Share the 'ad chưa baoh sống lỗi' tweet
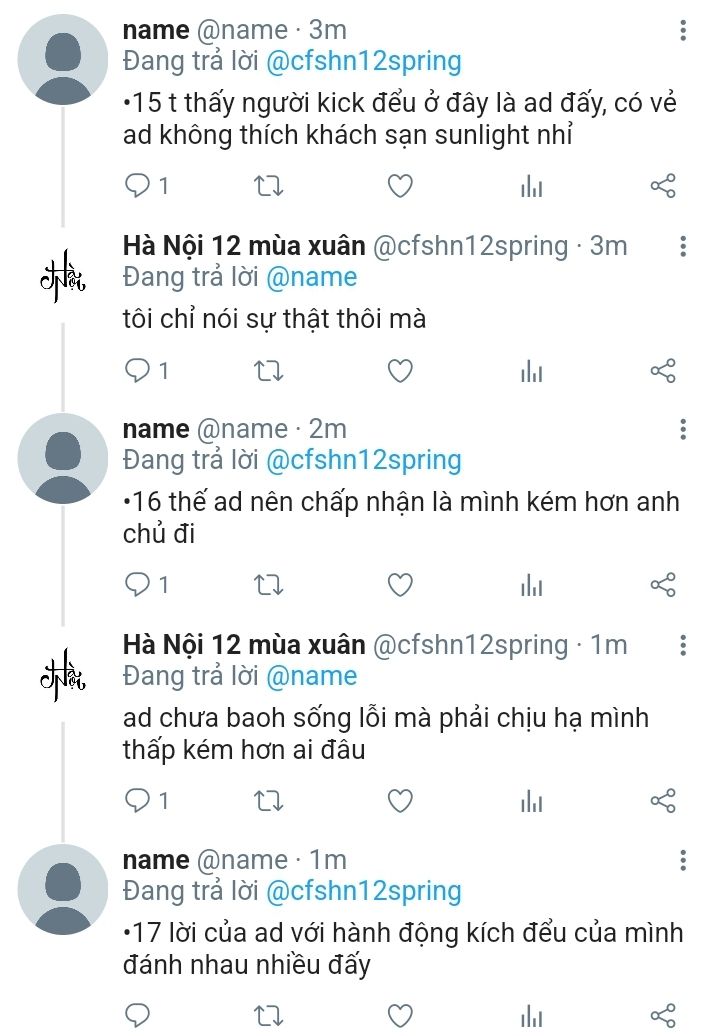The height and width of the screenshot is (1036, 720). click(663, 801)
